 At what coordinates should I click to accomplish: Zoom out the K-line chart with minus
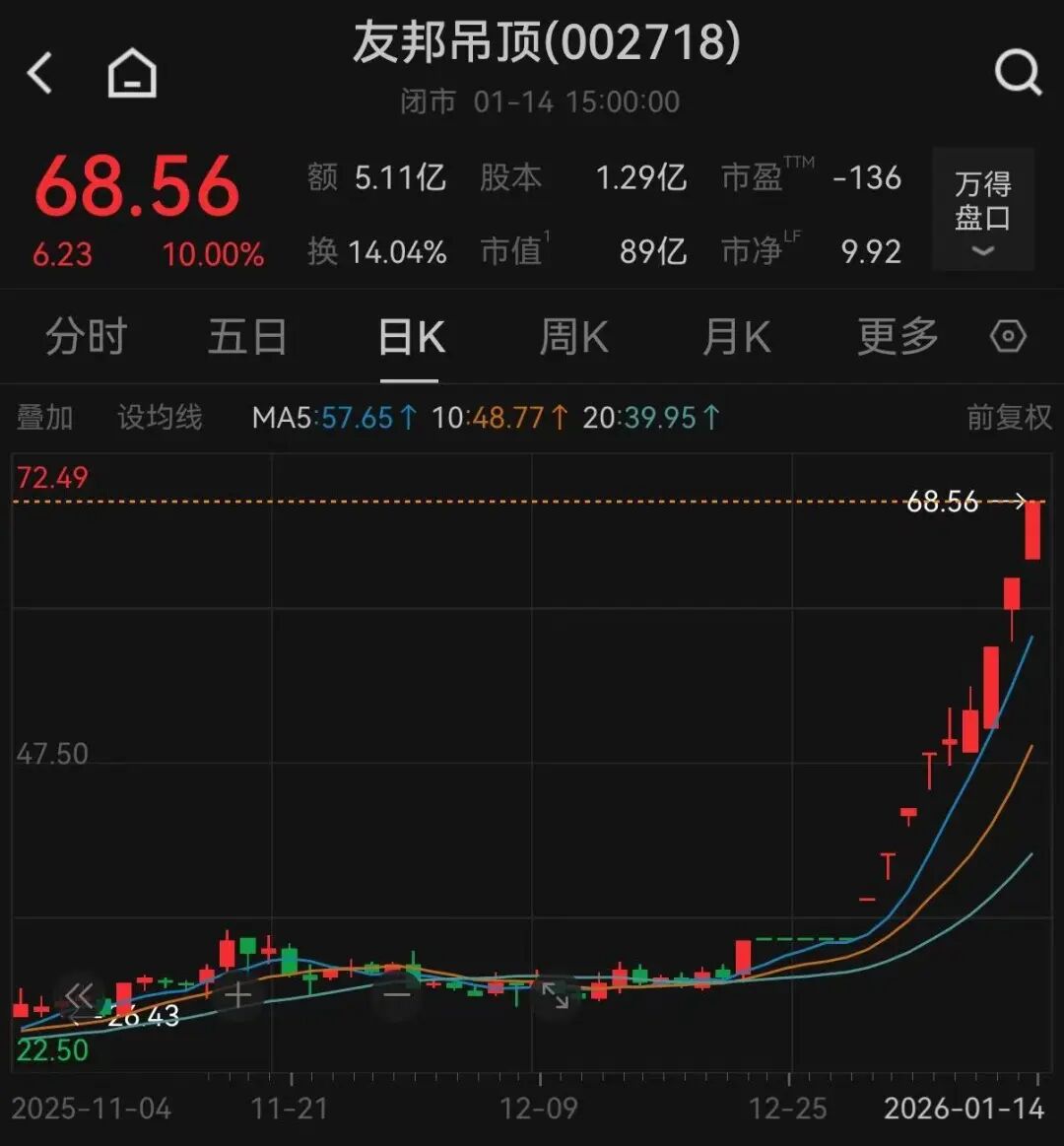[x=396, y=995]
